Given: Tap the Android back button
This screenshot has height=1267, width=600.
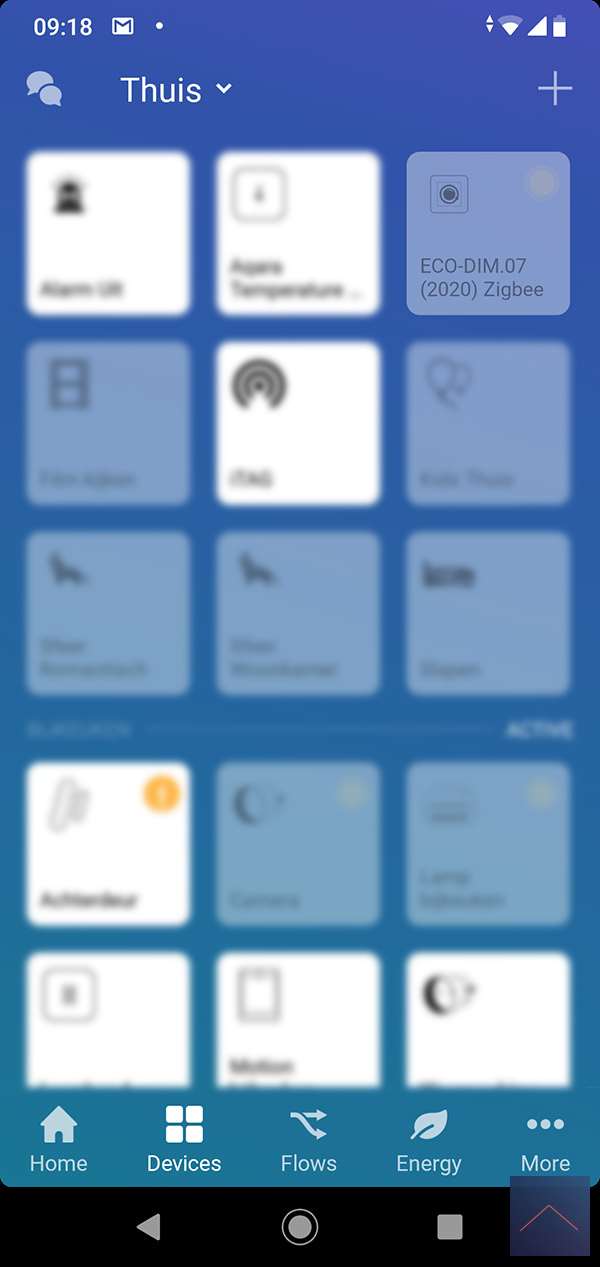Looking at the screenshot, I should pos(149,1226).
